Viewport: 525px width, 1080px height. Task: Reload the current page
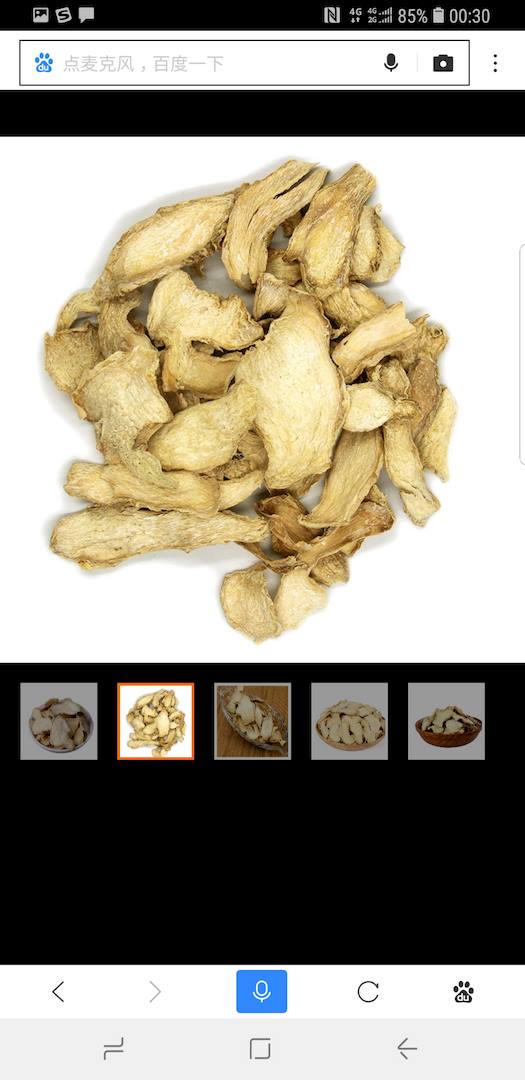pyautogui.click(x=368, y=992)
